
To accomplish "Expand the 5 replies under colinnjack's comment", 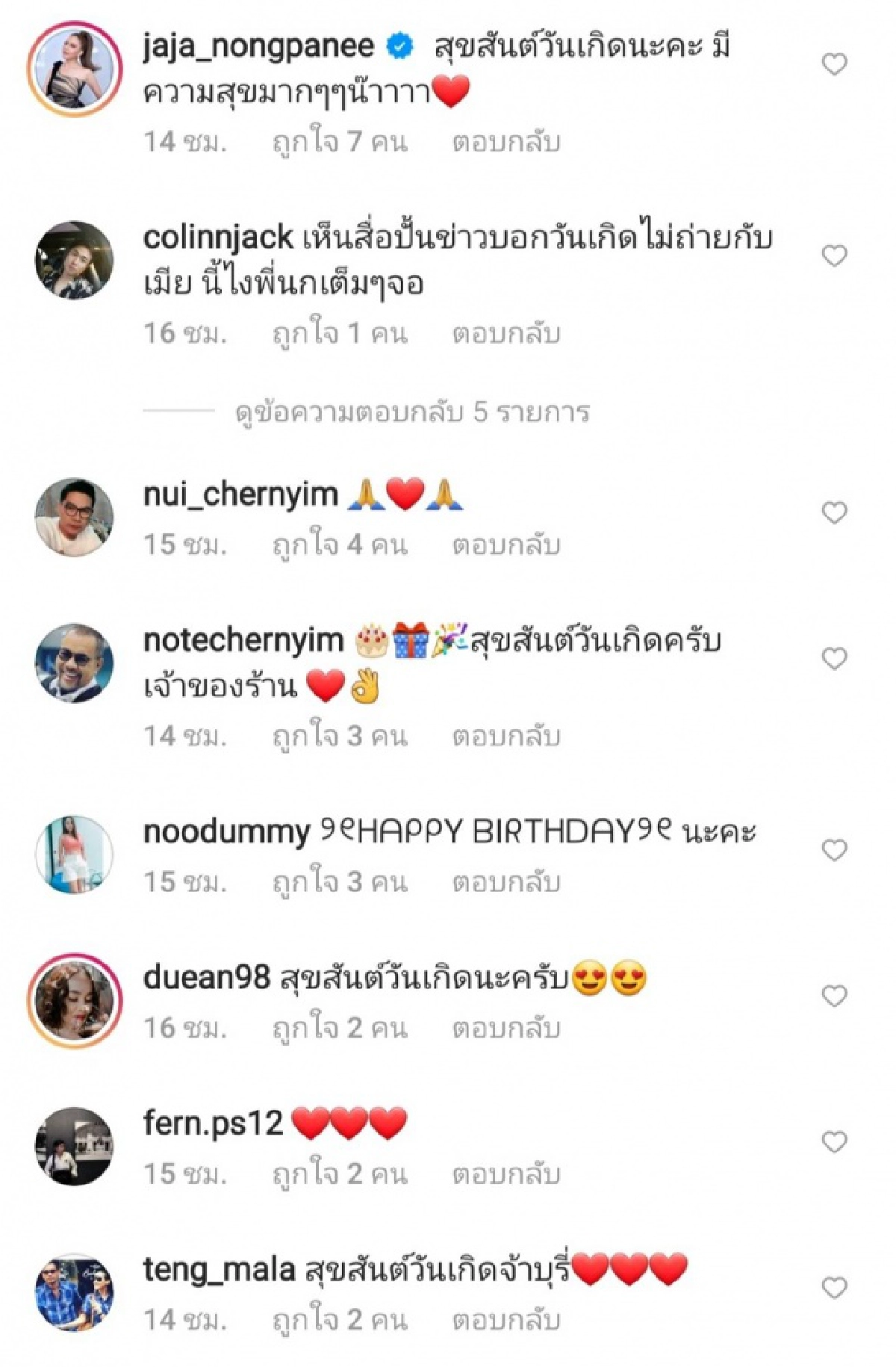I will point(412,412).
